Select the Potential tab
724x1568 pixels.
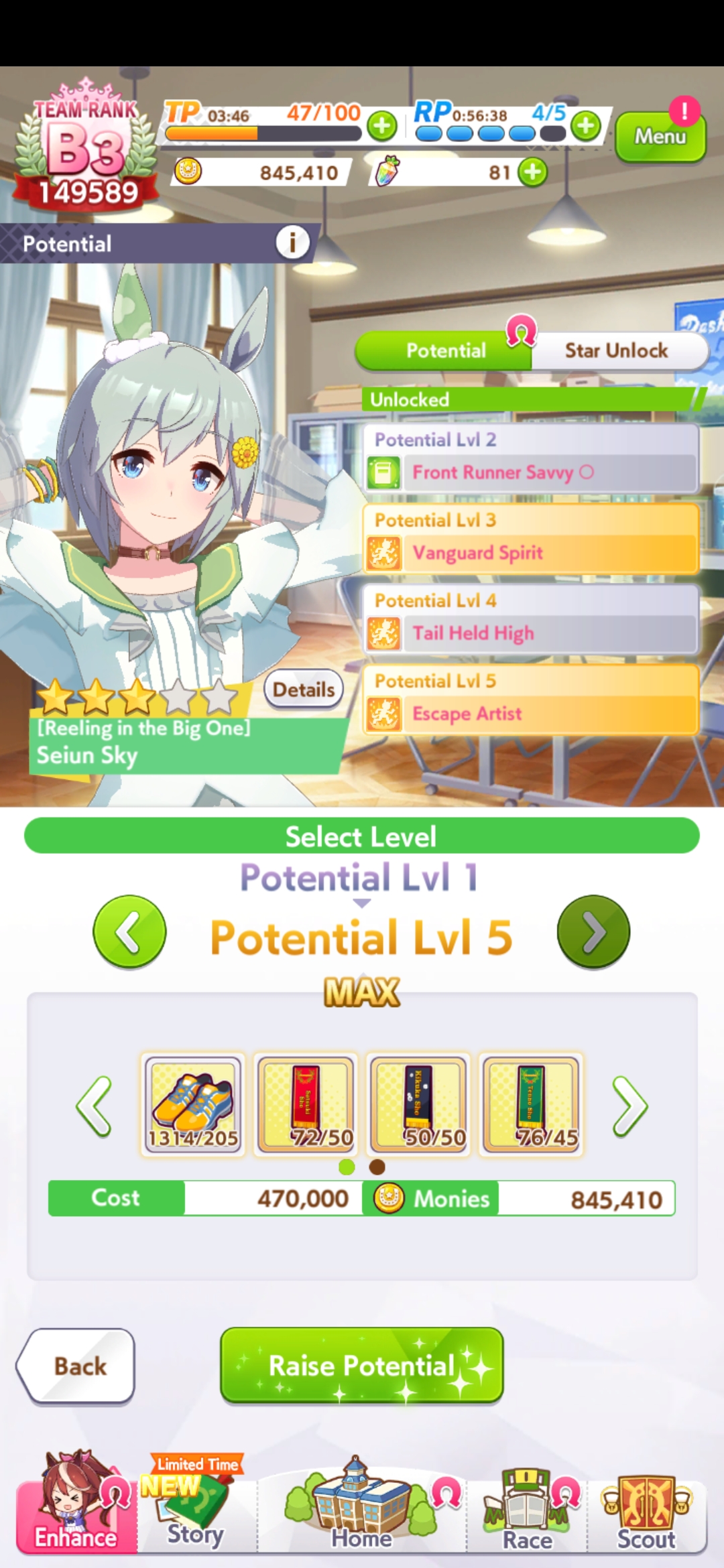[445, 350]
